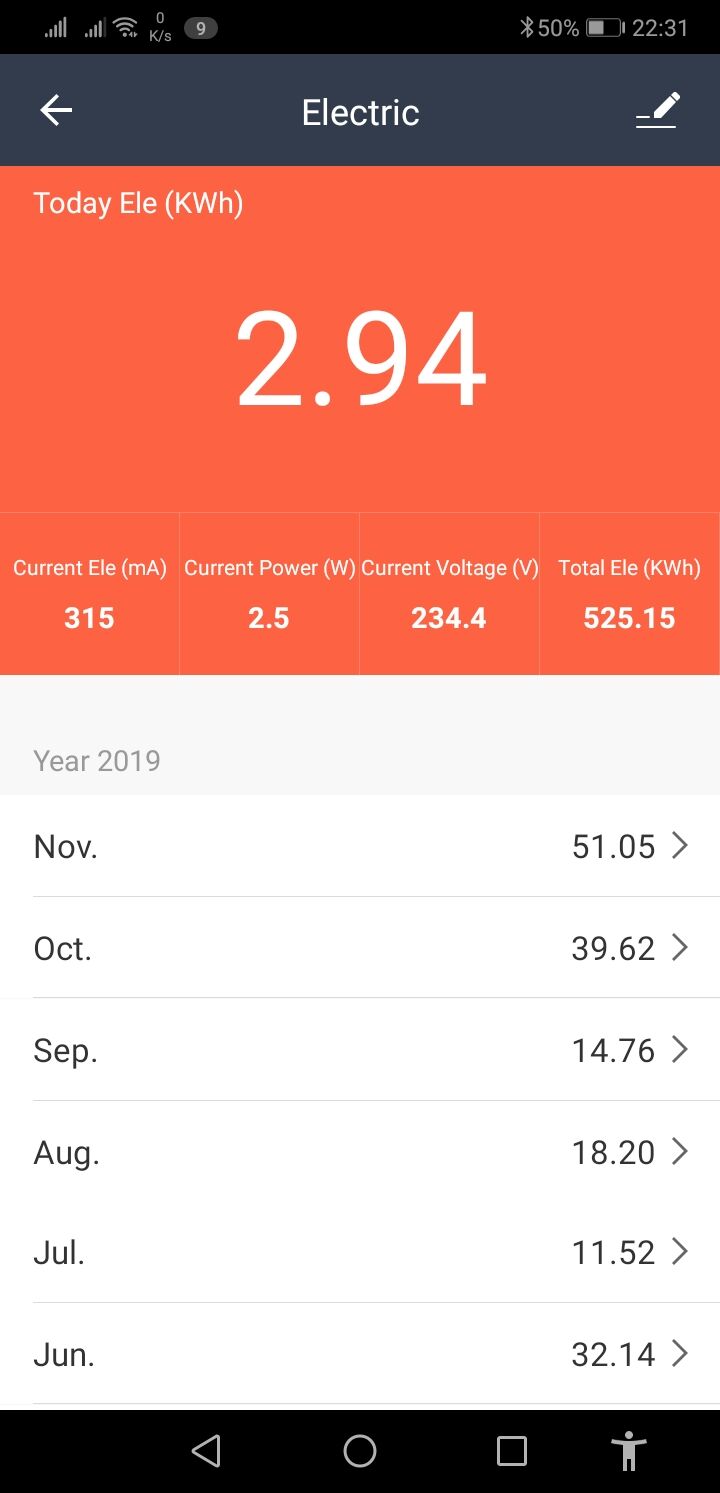Open recent apps from navigation bar
The height and width of the screenshot is (1493, 720).
512,1451
